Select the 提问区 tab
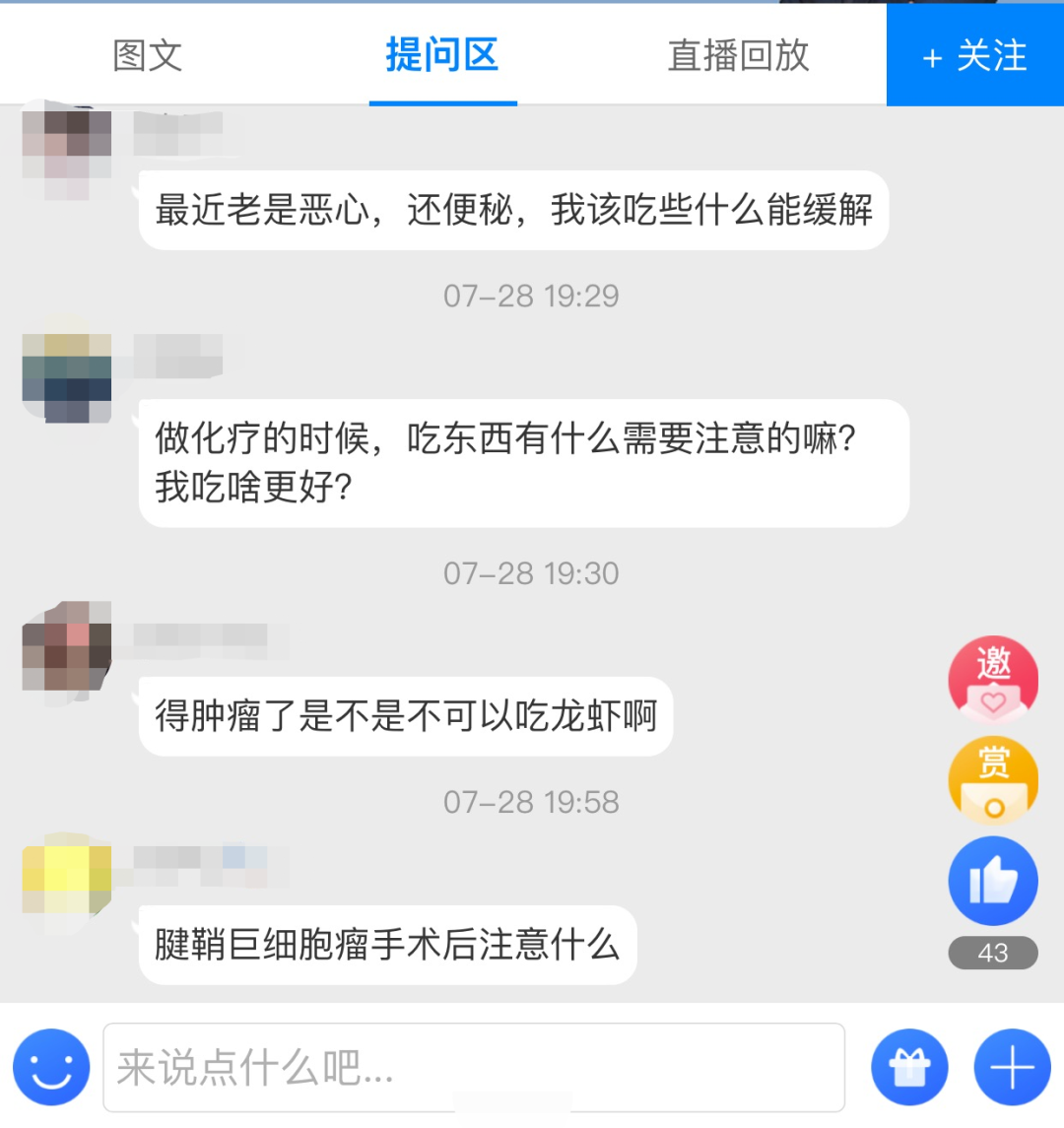Screen dimensions: 1064x1128 442,56
